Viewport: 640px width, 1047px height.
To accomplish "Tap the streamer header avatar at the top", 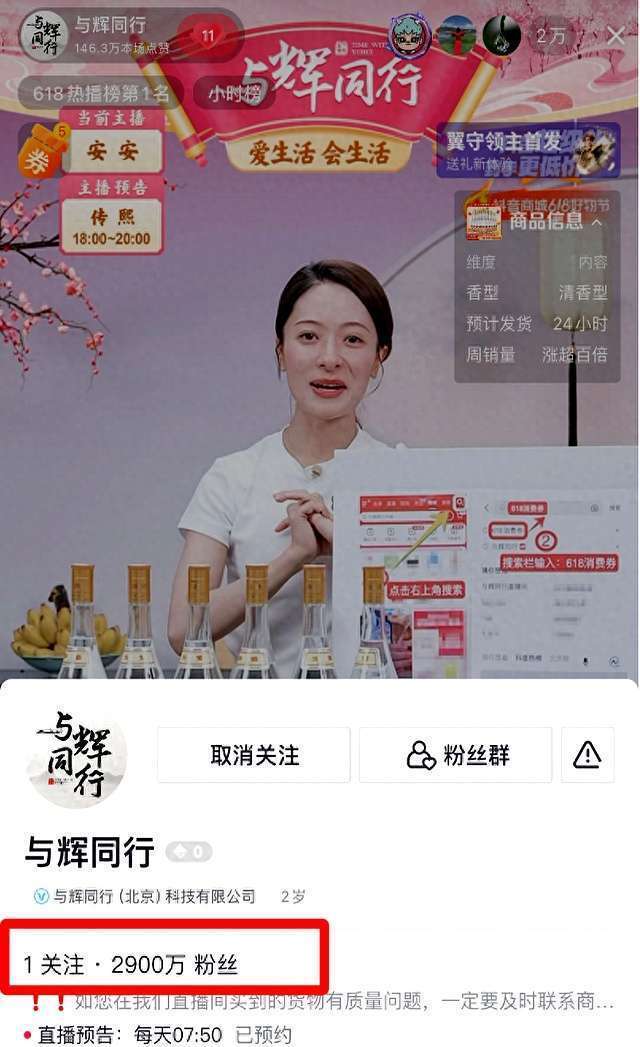I will point(43,36).
